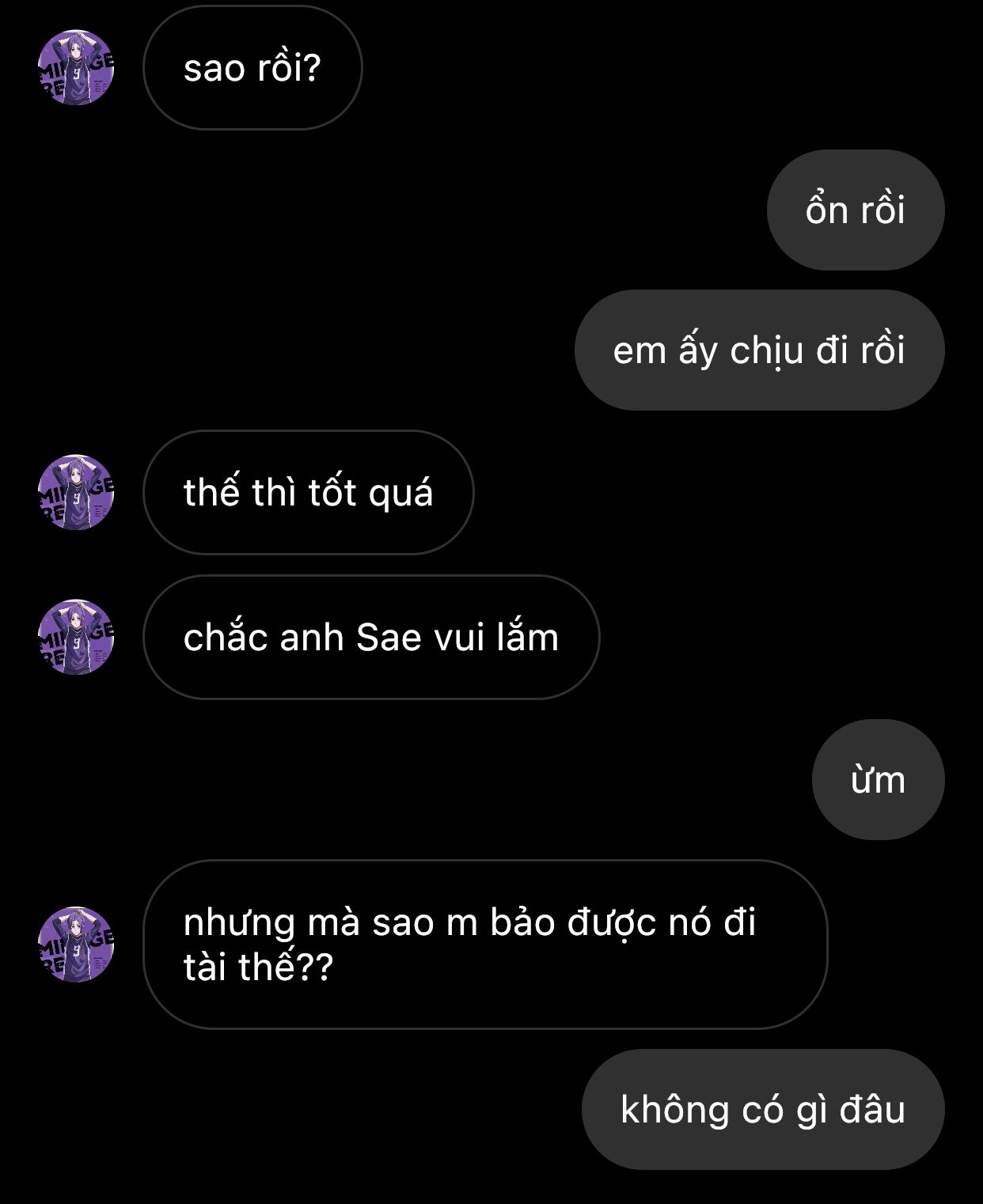This screenshot has height=1204, width=983.
Task: Select the avatar beside "nhưng mà sao m bảo" message
Action: (76, 945)
